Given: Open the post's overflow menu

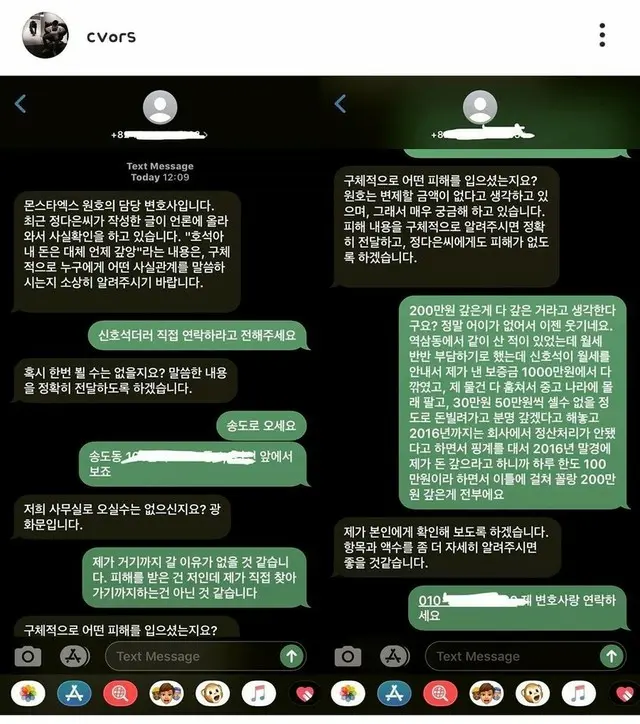Looking at the screenshot, I should pos(602,36).
